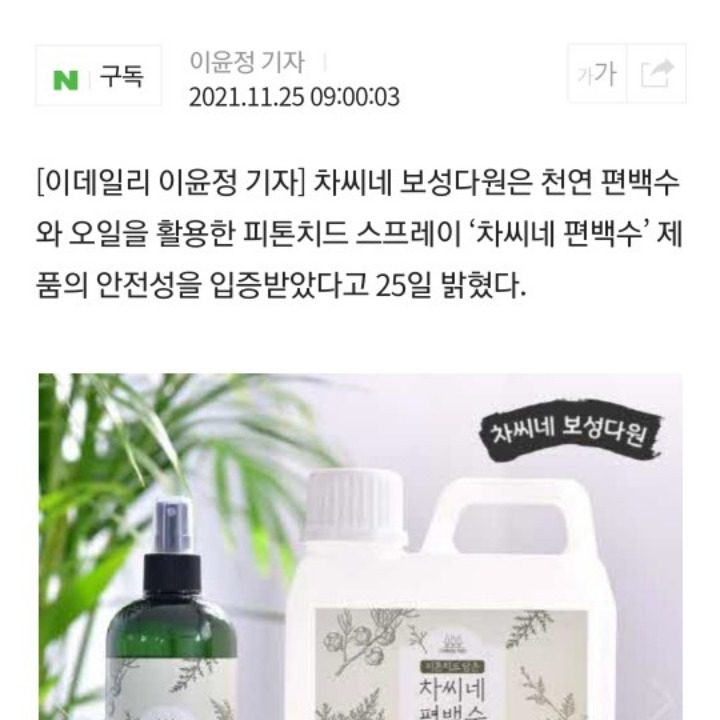Tap the N 구독 subscribe button
720x720 pixels.
pyautogui.click(x=98, y=75)
